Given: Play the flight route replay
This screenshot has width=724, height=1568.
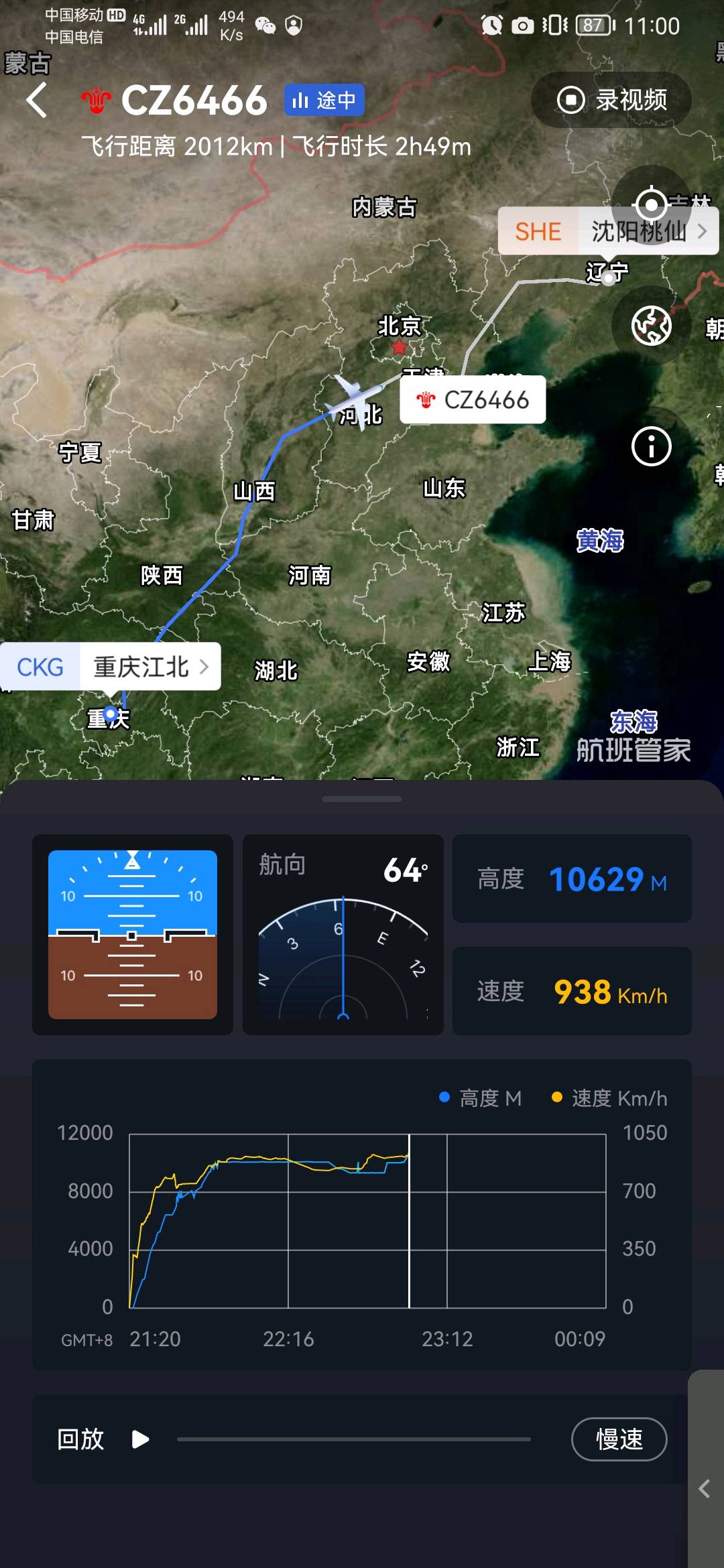Looking at the screenshot, I should 140,1439.
